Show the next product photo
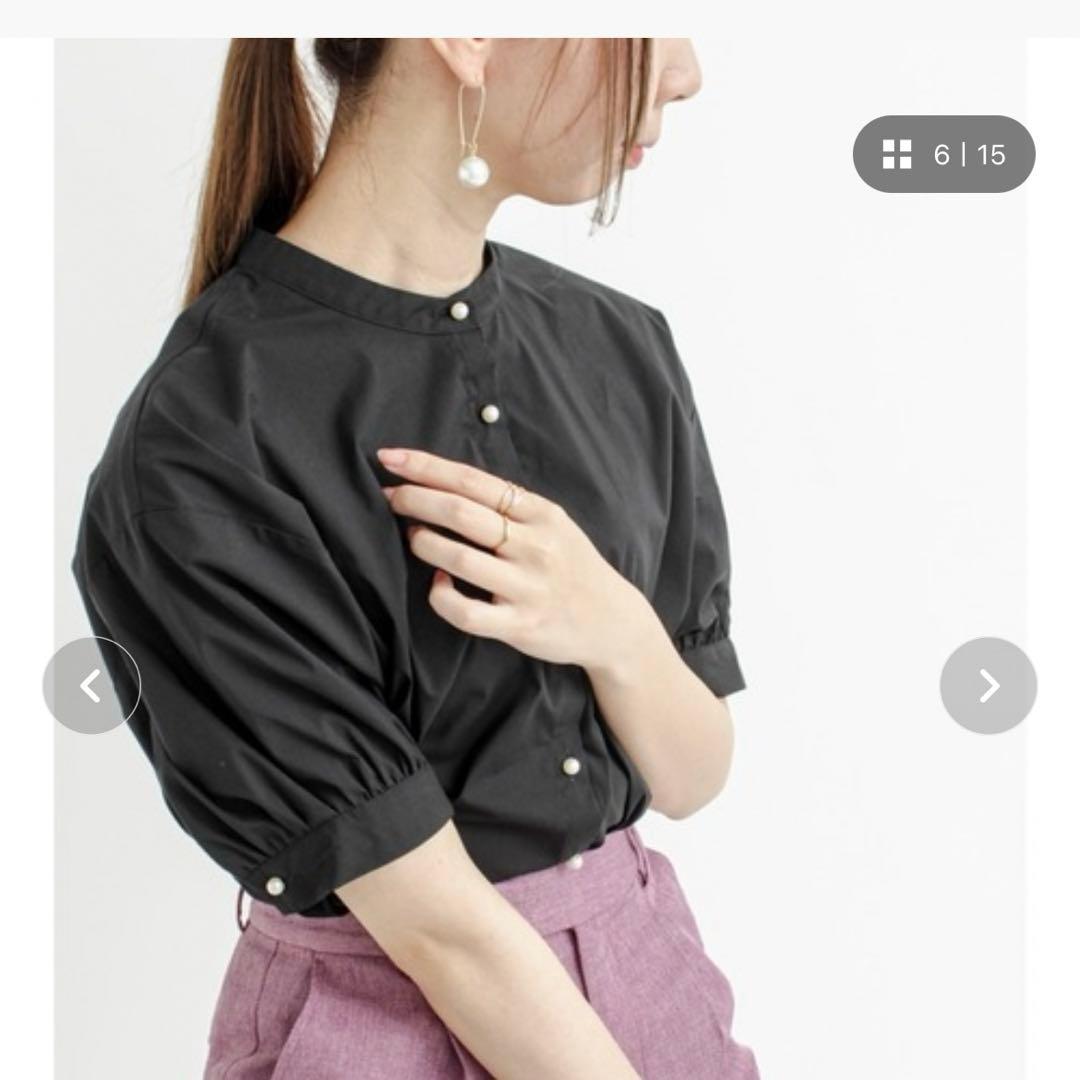 (988, 686)
